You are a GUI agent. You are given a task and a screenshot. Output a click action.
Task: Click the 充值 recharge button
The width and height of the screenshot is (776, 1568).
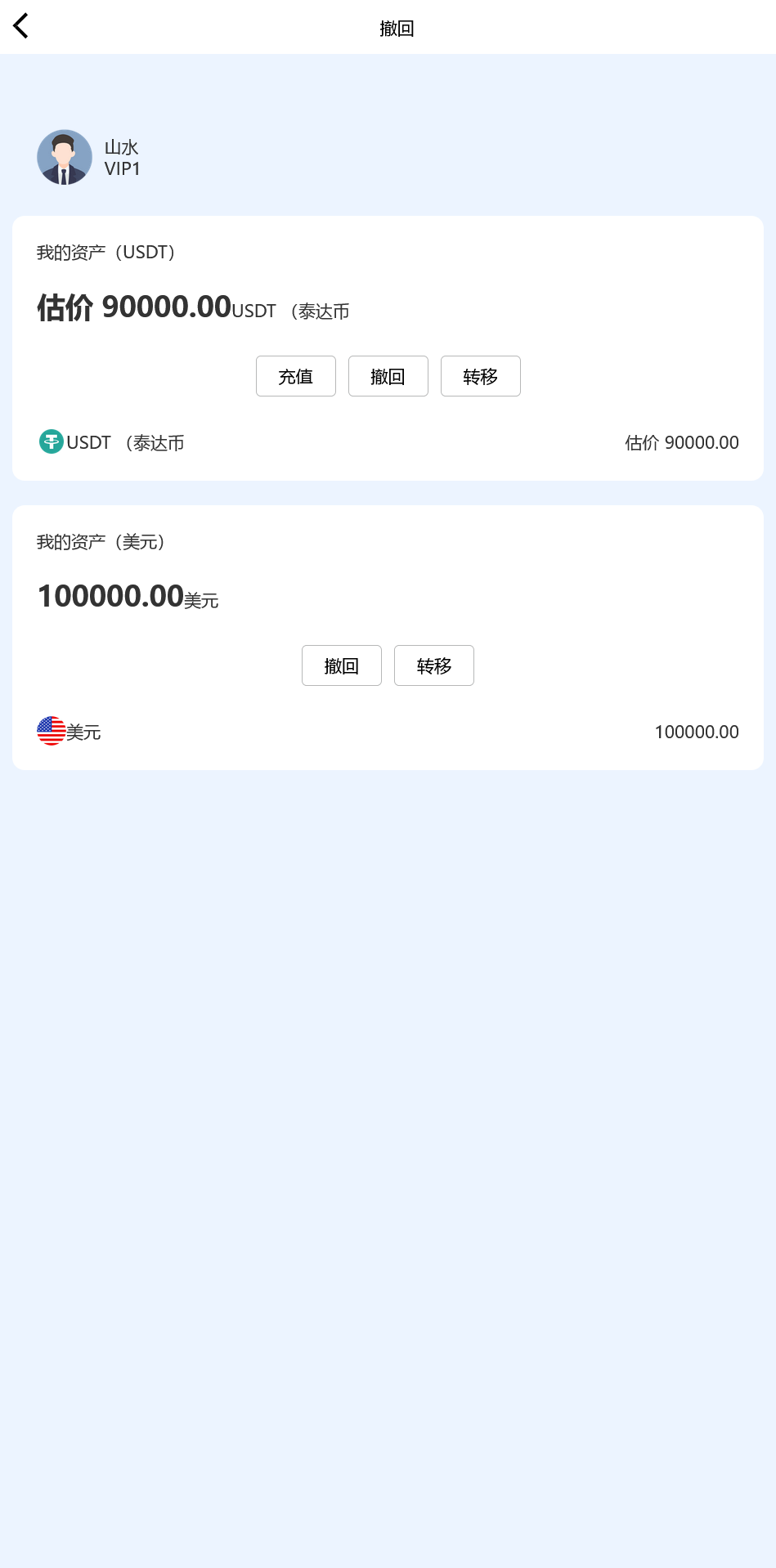coord(296,376)
